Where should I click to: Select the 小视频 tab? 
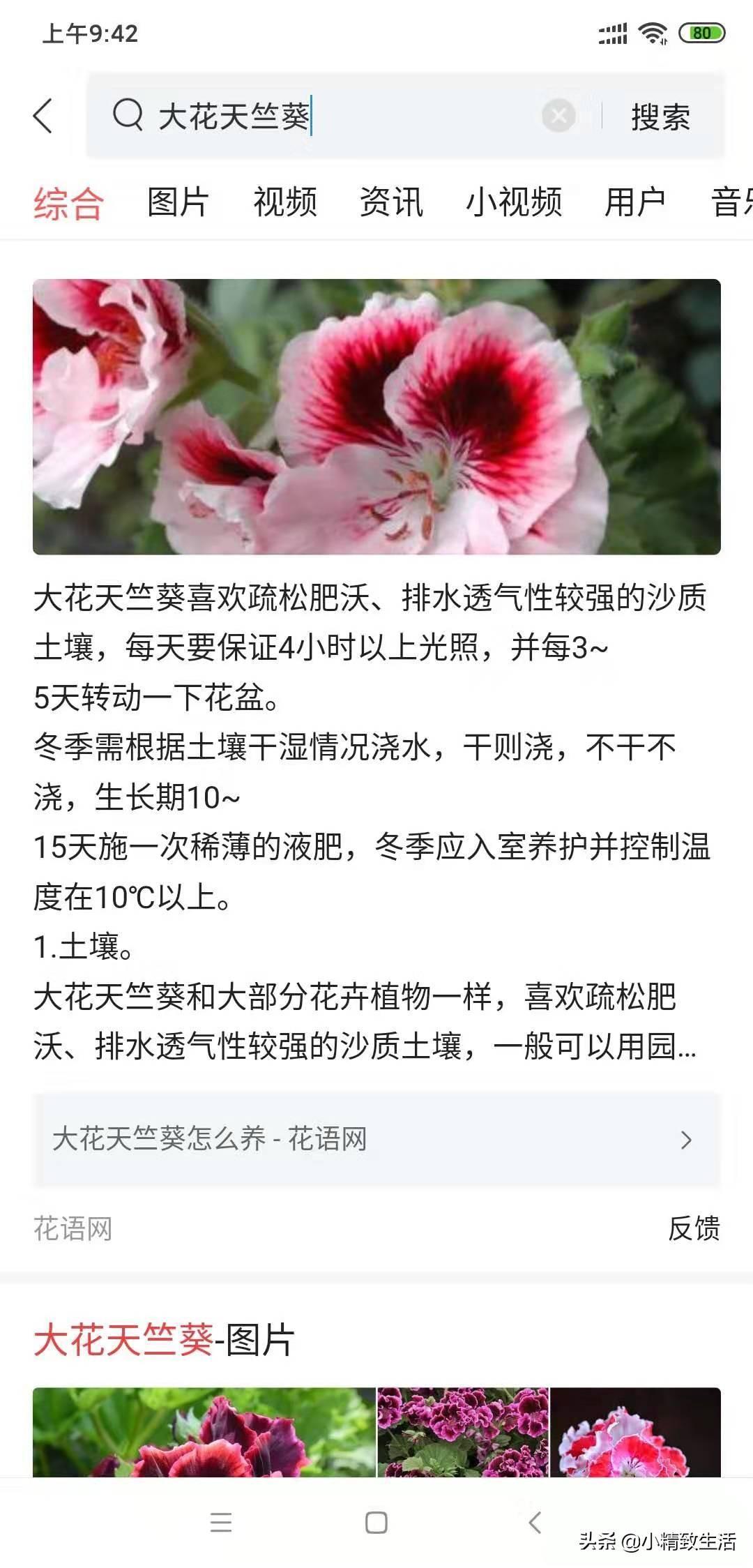[514, 203]
